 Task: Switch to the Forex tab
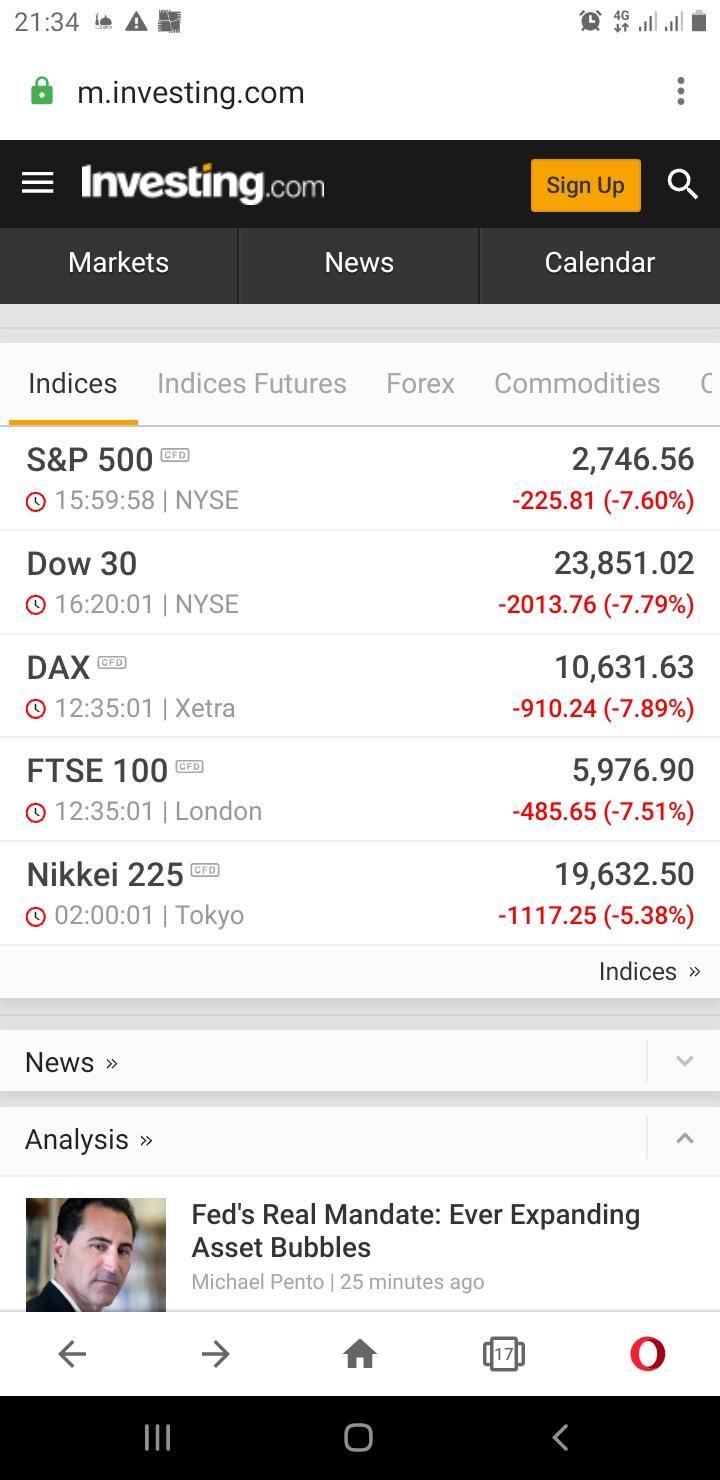pos(420,384)
